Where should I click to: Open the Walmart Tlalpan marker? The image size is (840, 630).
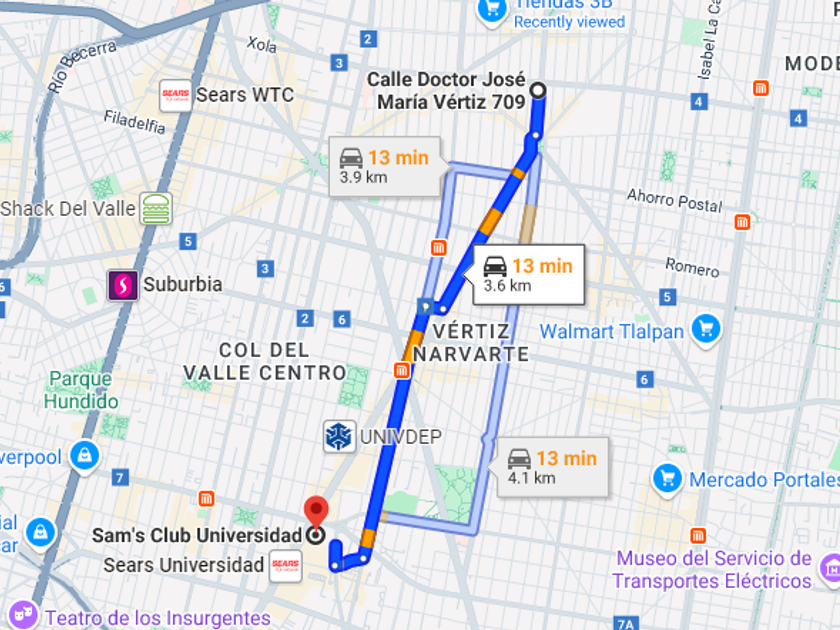tap(706, 330)
